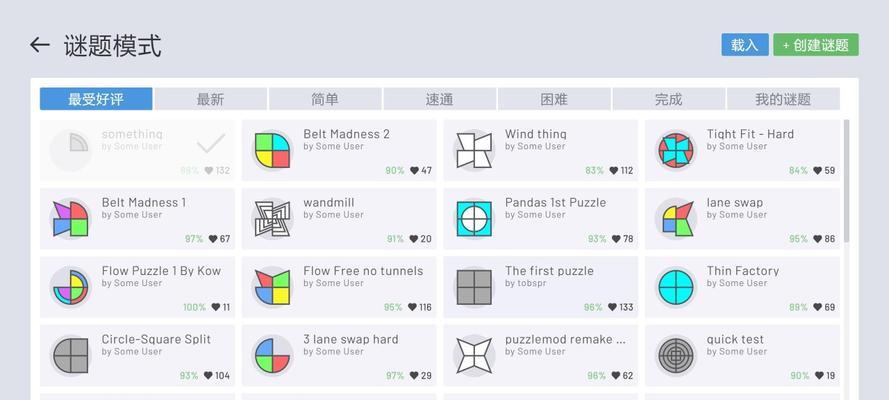The image size is (889, 400).
Task: Switch to the 完成 tab
Action: point(668,99)
